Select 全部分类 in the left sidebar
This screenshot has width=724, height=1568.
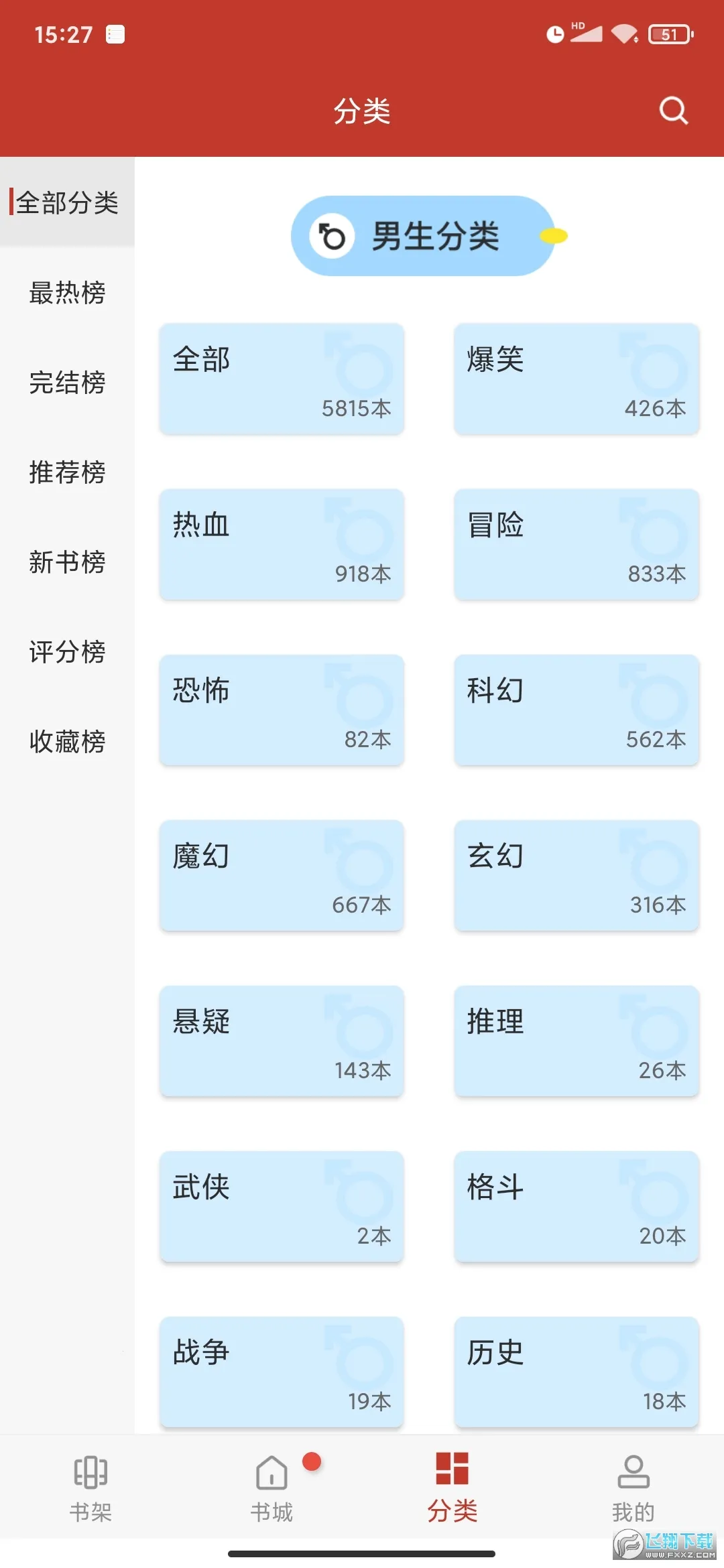68,205
